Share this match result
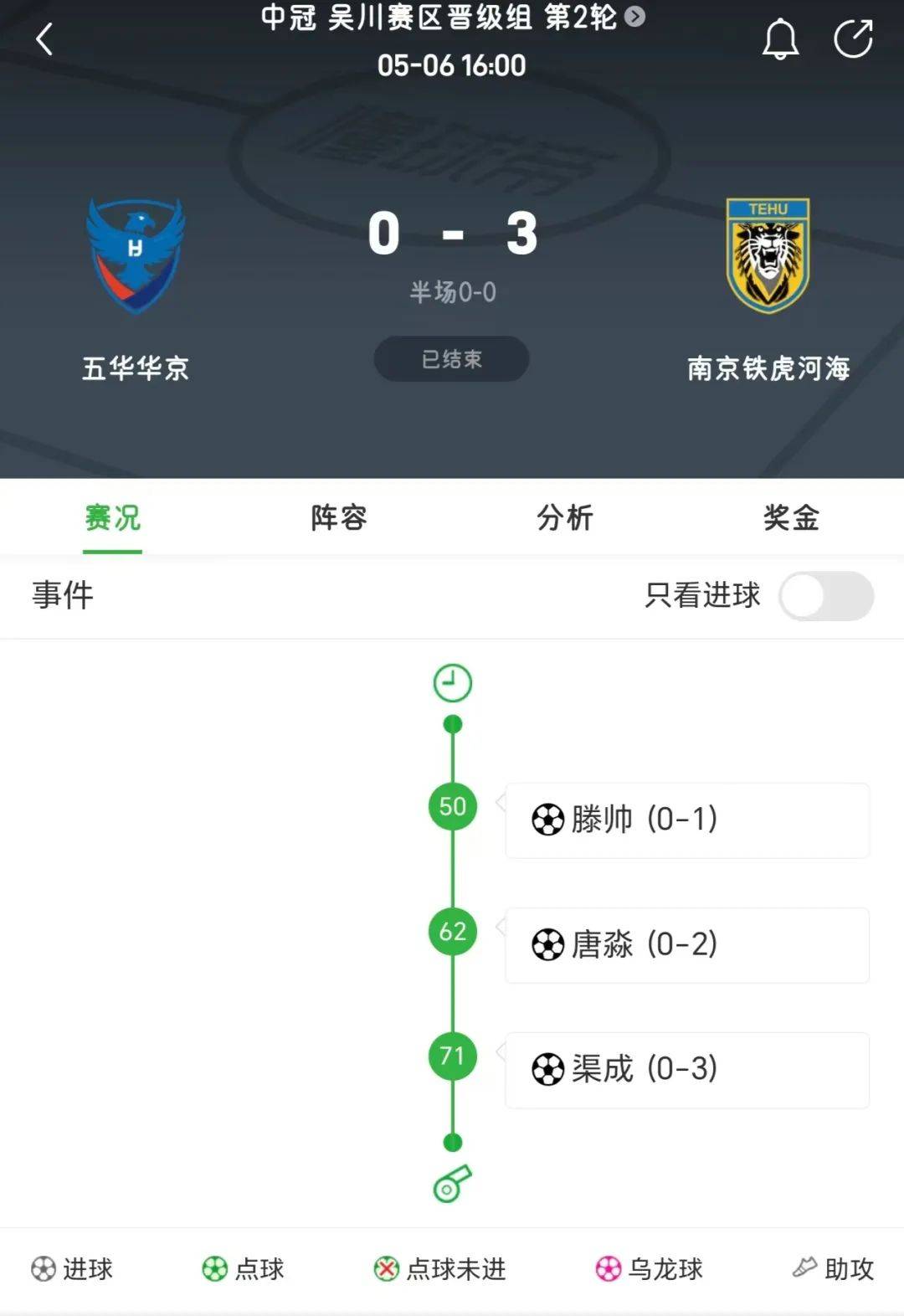 coord(853,39)
